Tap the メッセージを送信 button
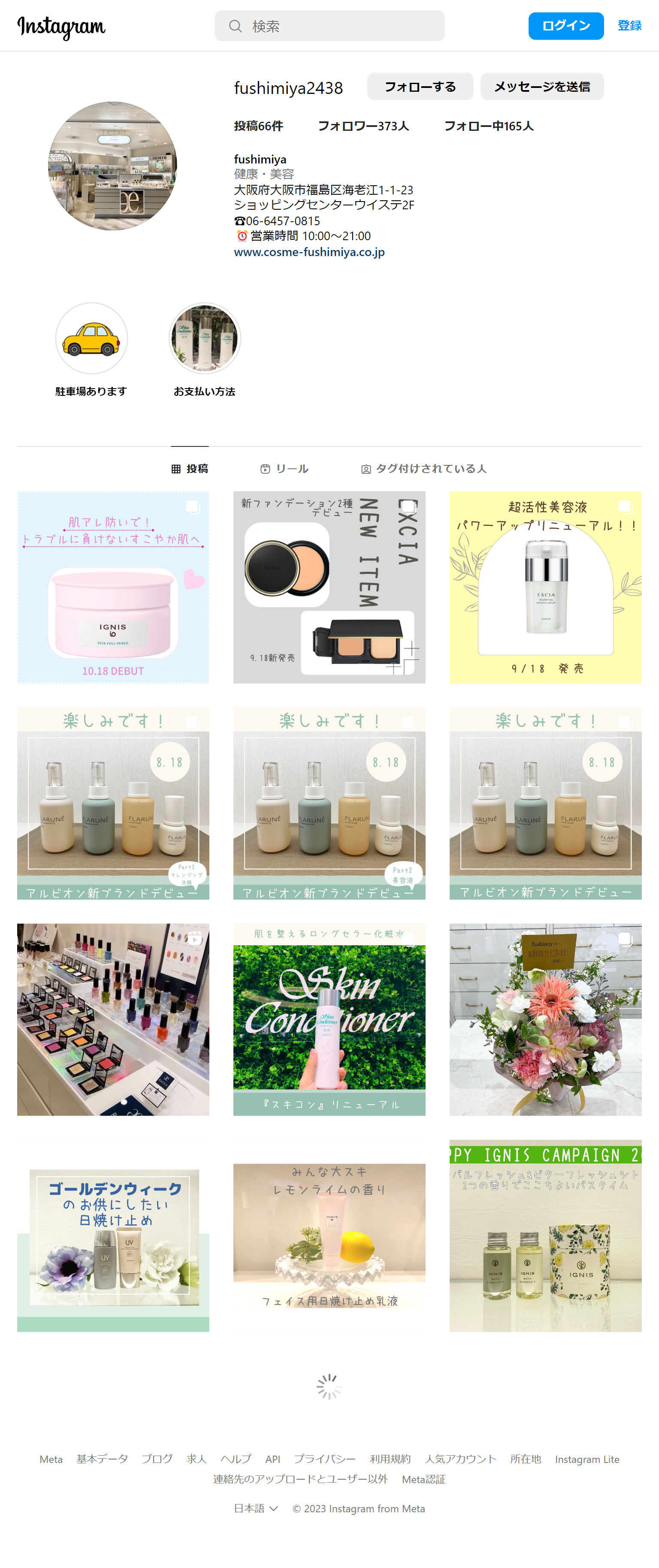The height and width of the screenshot is (1568, 659). (x=541, y=87)
